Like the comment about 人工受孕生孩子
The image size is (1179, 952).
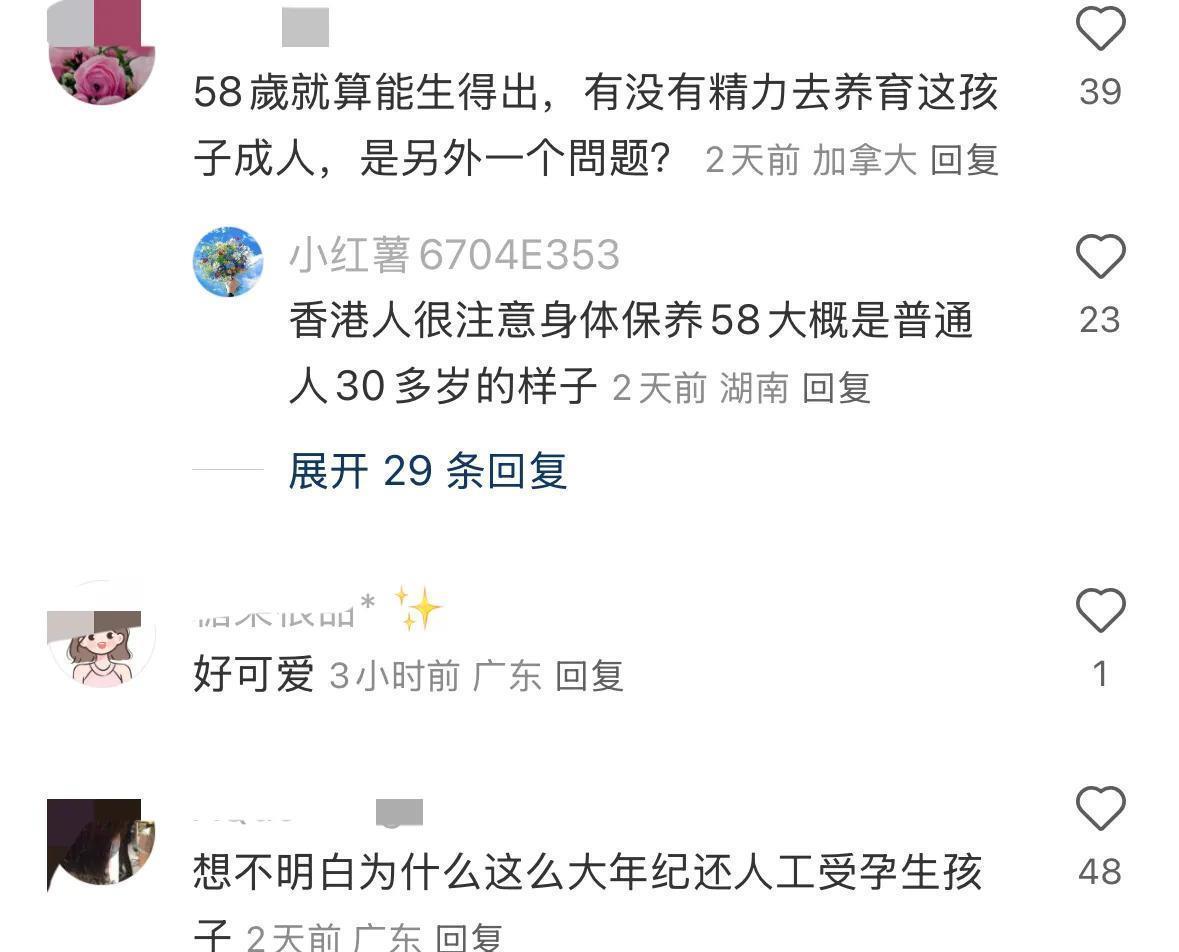point(1100,808)
